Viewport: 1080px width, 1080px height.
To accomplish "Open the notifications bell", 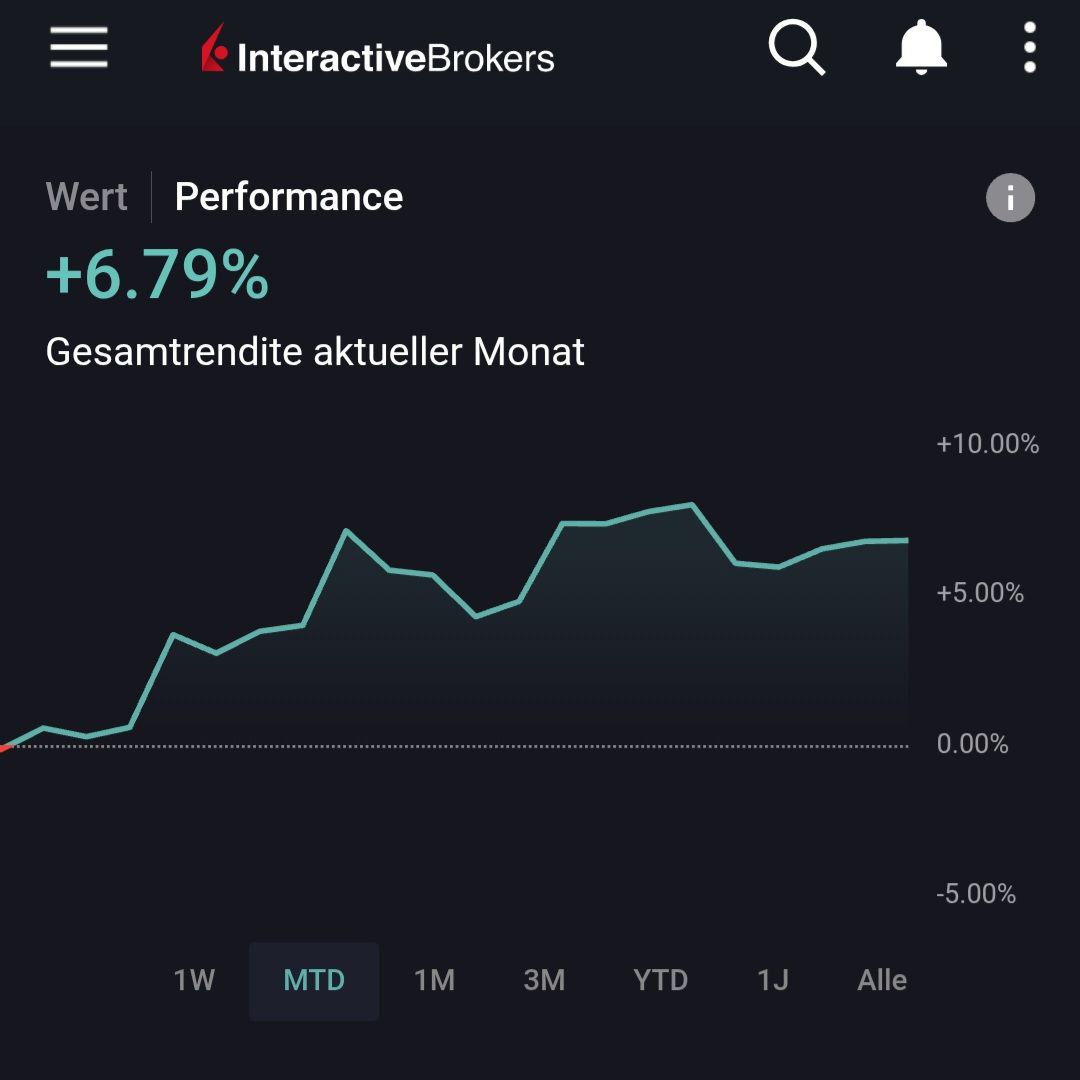I will pos(920,48).
